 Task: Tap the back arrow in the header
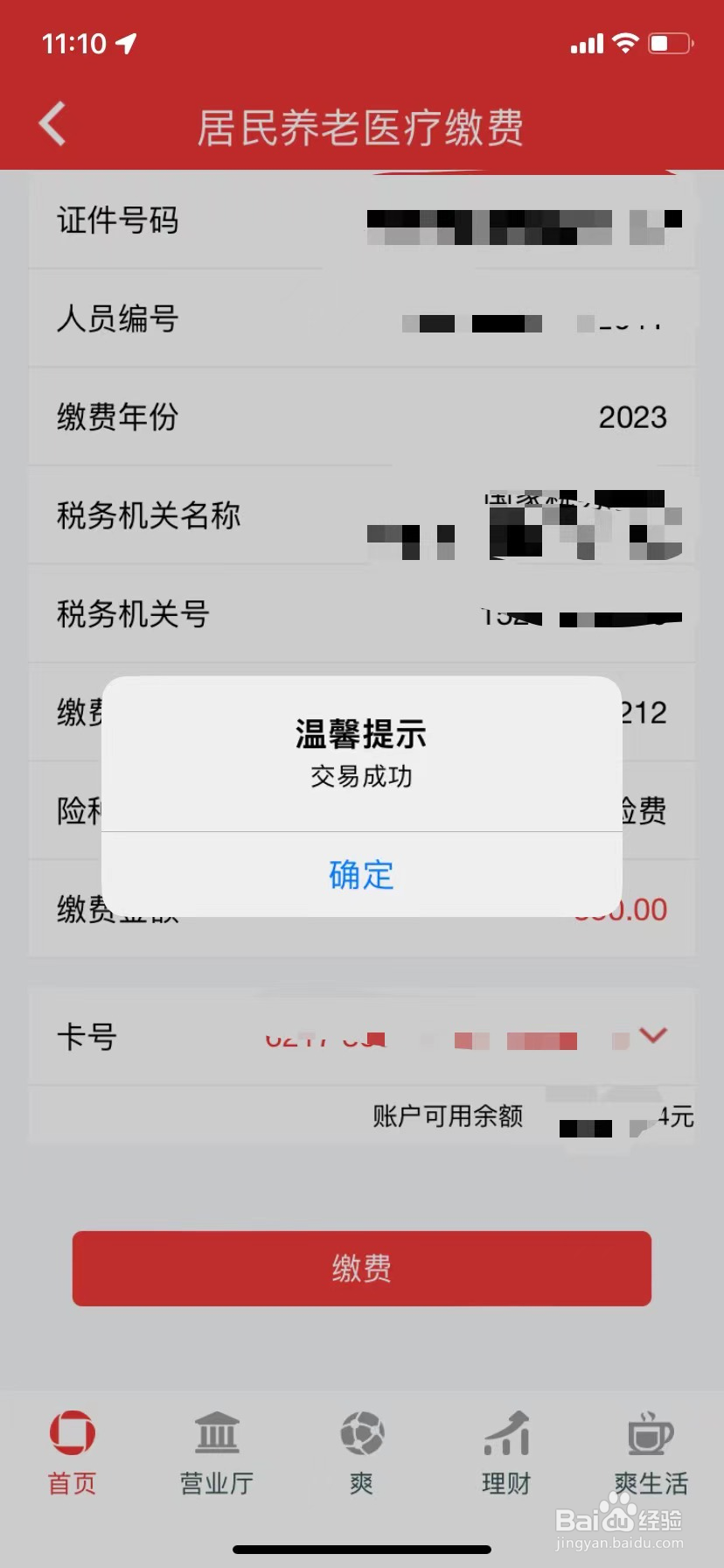tap(52, 122)
